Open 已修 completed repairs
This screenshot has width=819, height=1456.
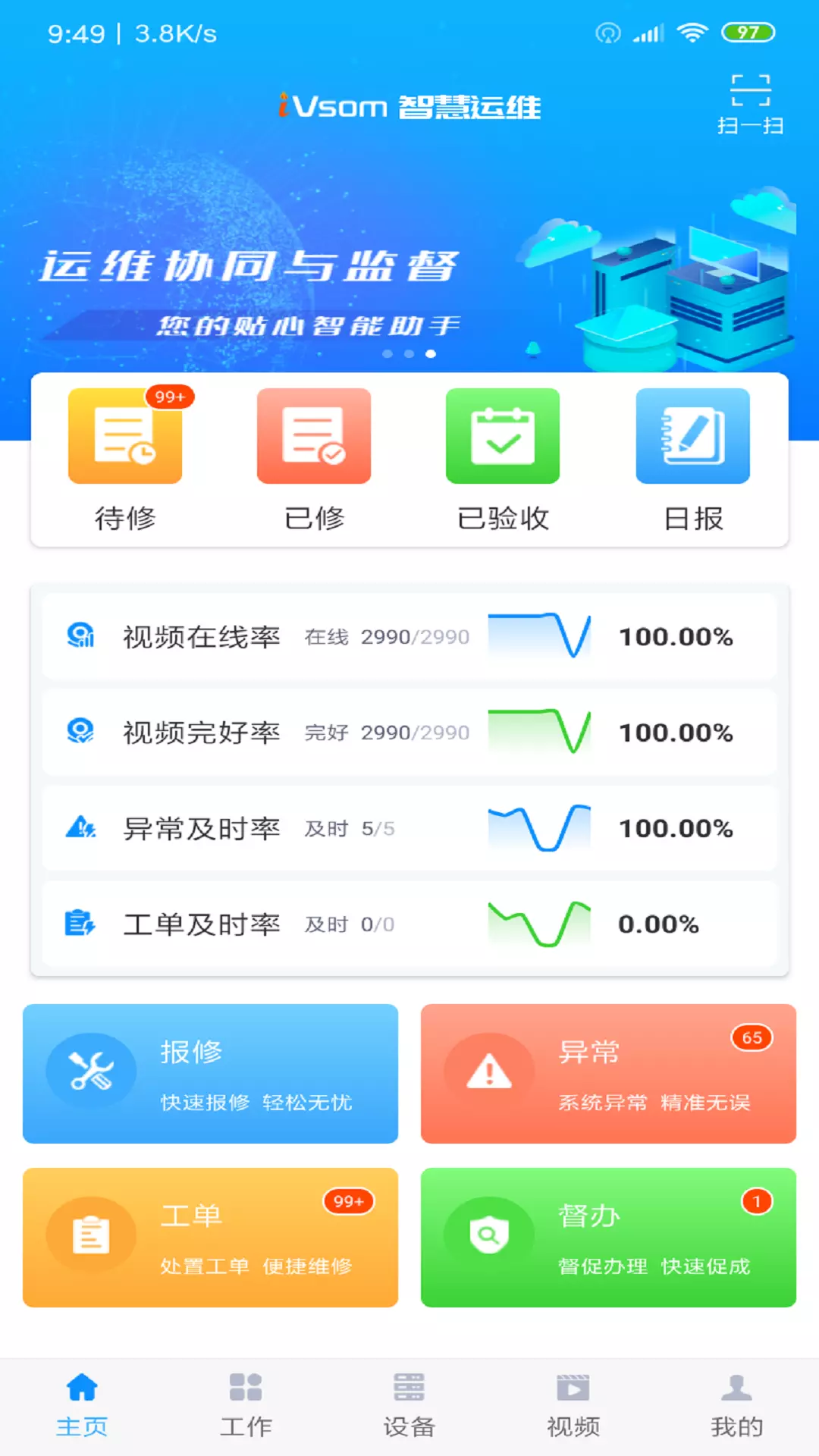314,459
